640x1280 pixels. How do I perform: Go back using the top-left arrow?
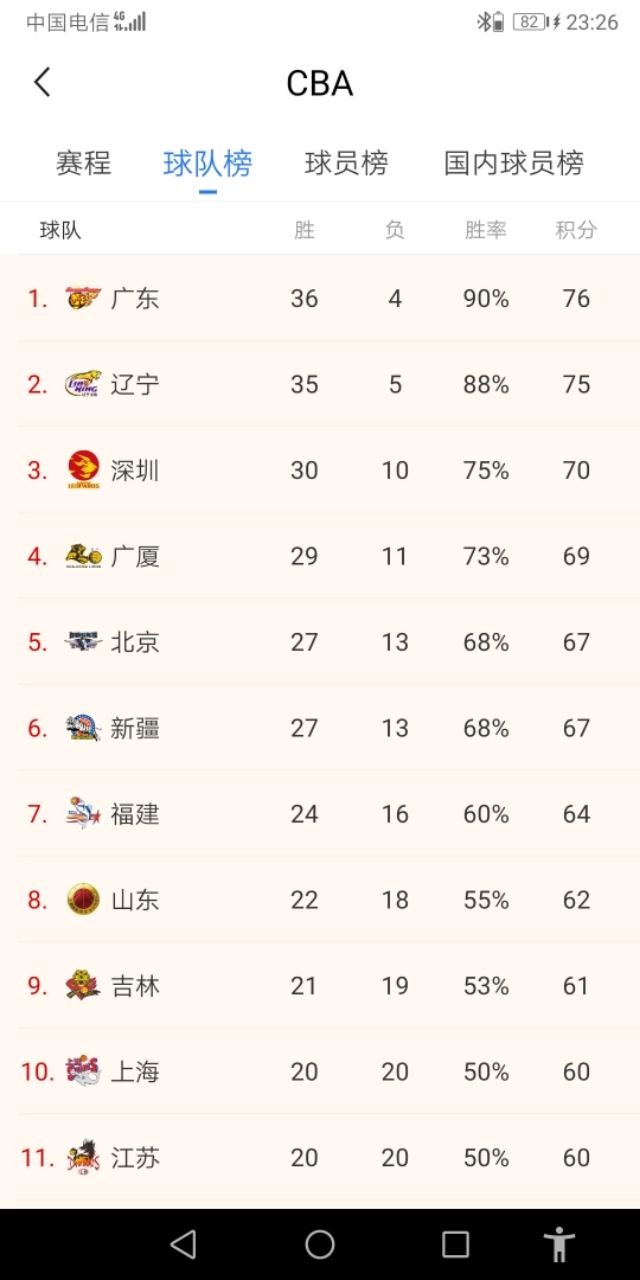coord(41,82)
